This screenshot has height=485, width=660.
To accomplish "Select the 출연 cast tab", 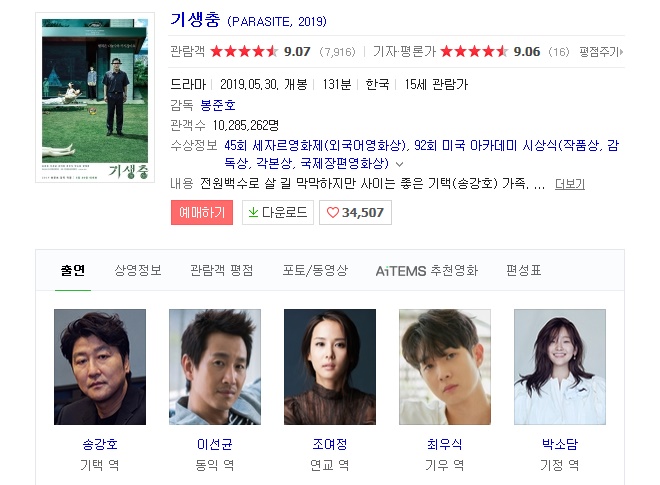I will coord(73,270).
